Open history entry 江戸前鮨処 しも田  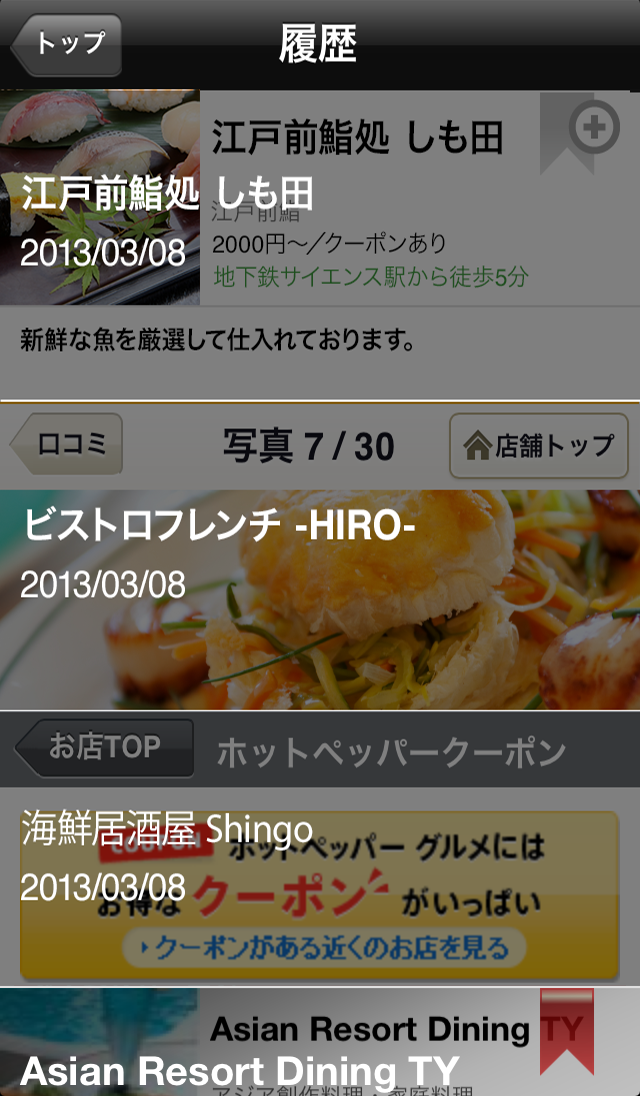click(320, 245)
